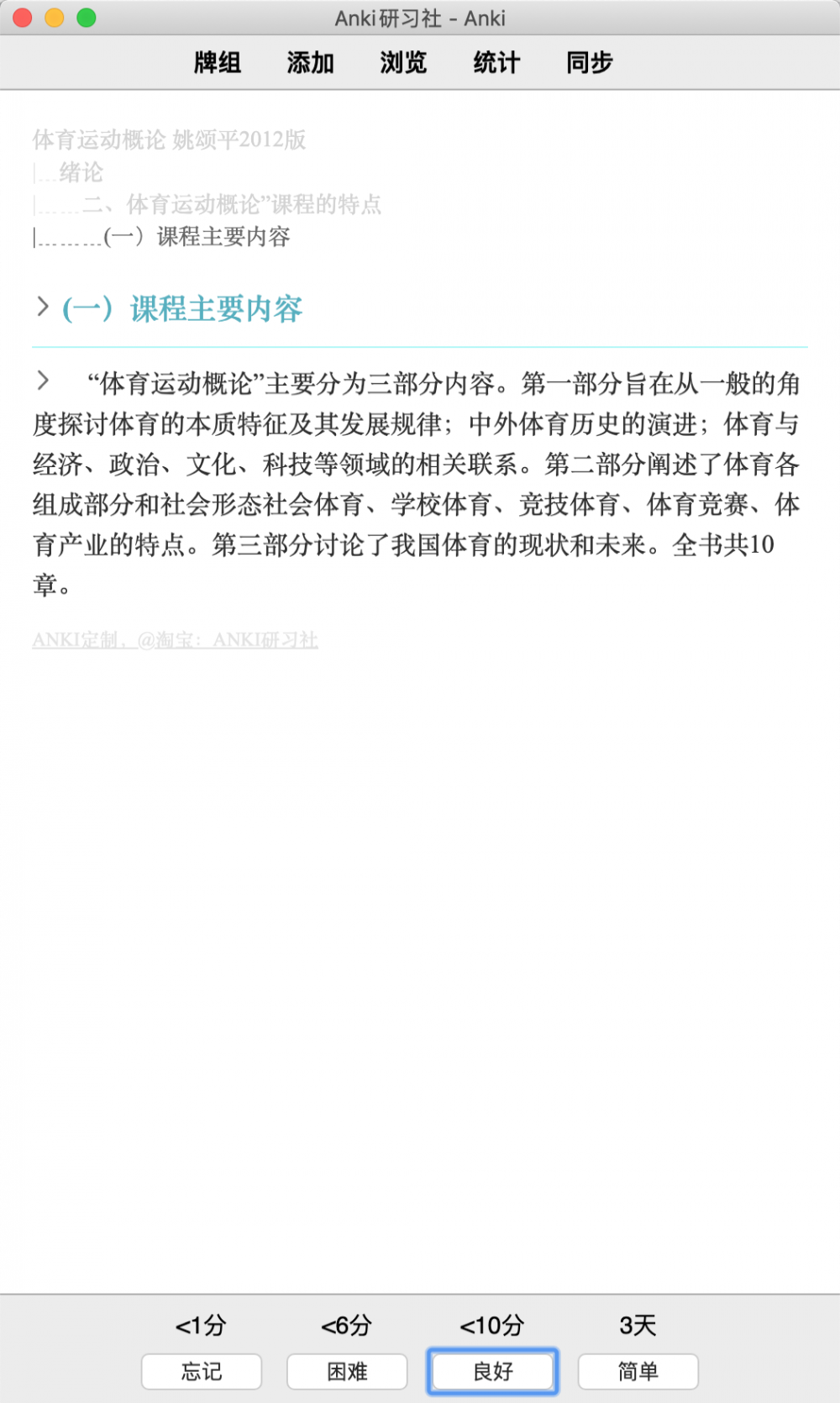The height and width of the screenshot is (1403, 840).
Task: Rate the card as 困难
Action: 347,1372
